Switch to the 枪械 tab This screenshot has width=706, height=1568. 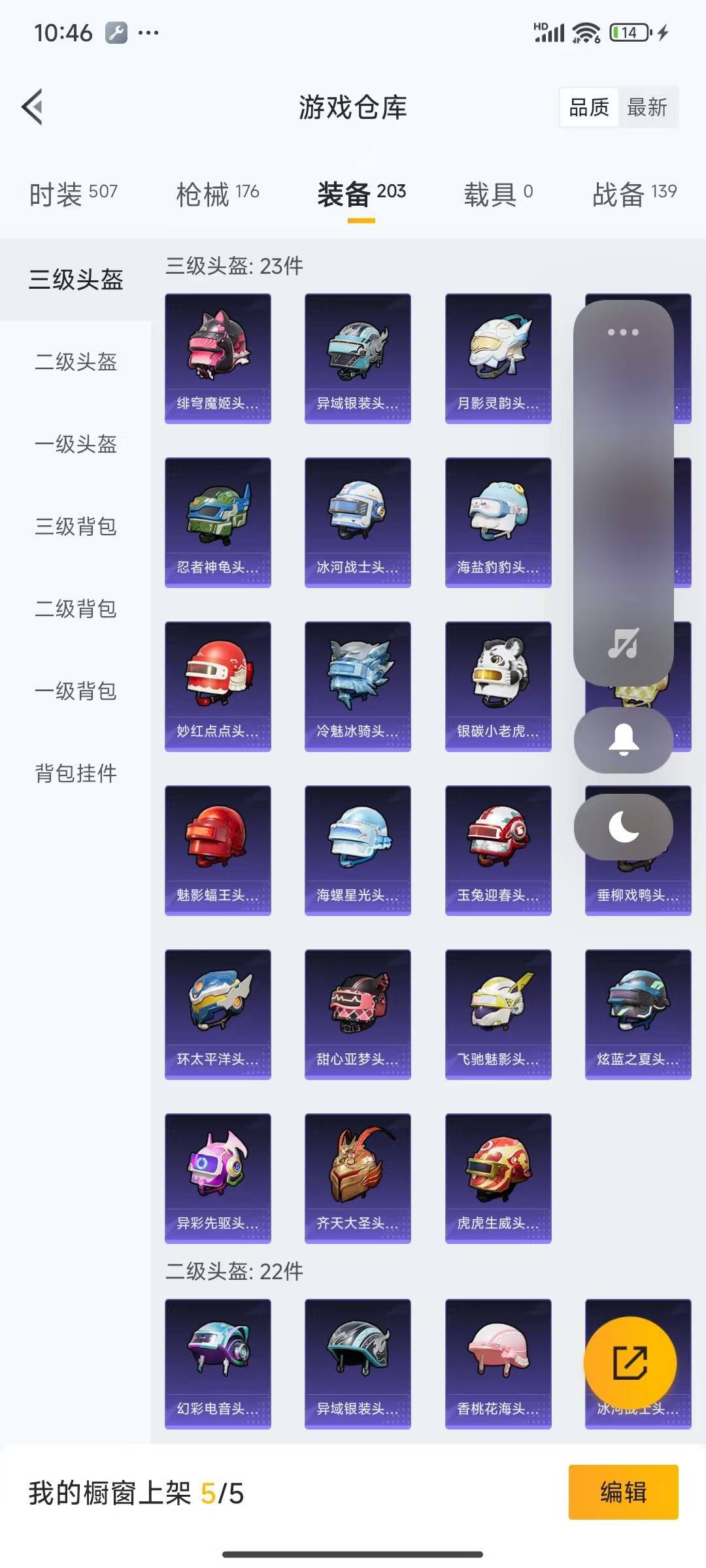click(217, 194)
